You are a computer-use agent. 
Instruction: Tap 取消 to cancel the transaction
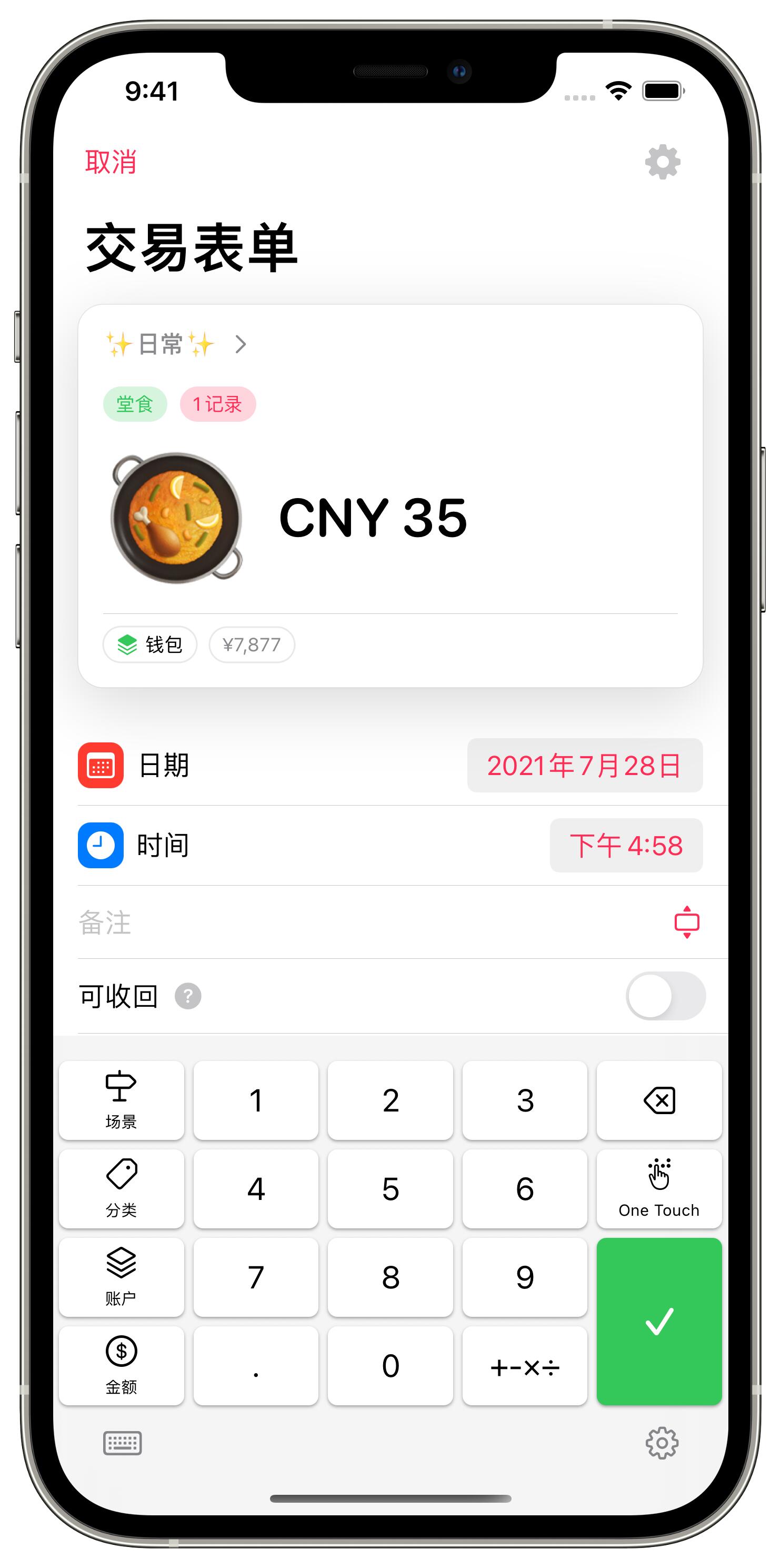[111, 162]
